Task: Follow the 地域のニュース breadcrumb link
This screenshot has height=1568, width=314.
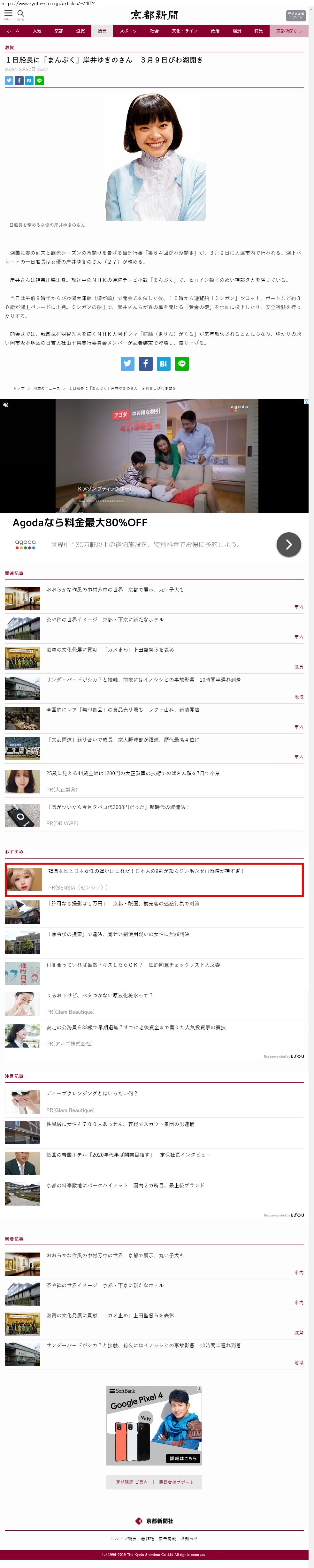Action: point(46,388)
